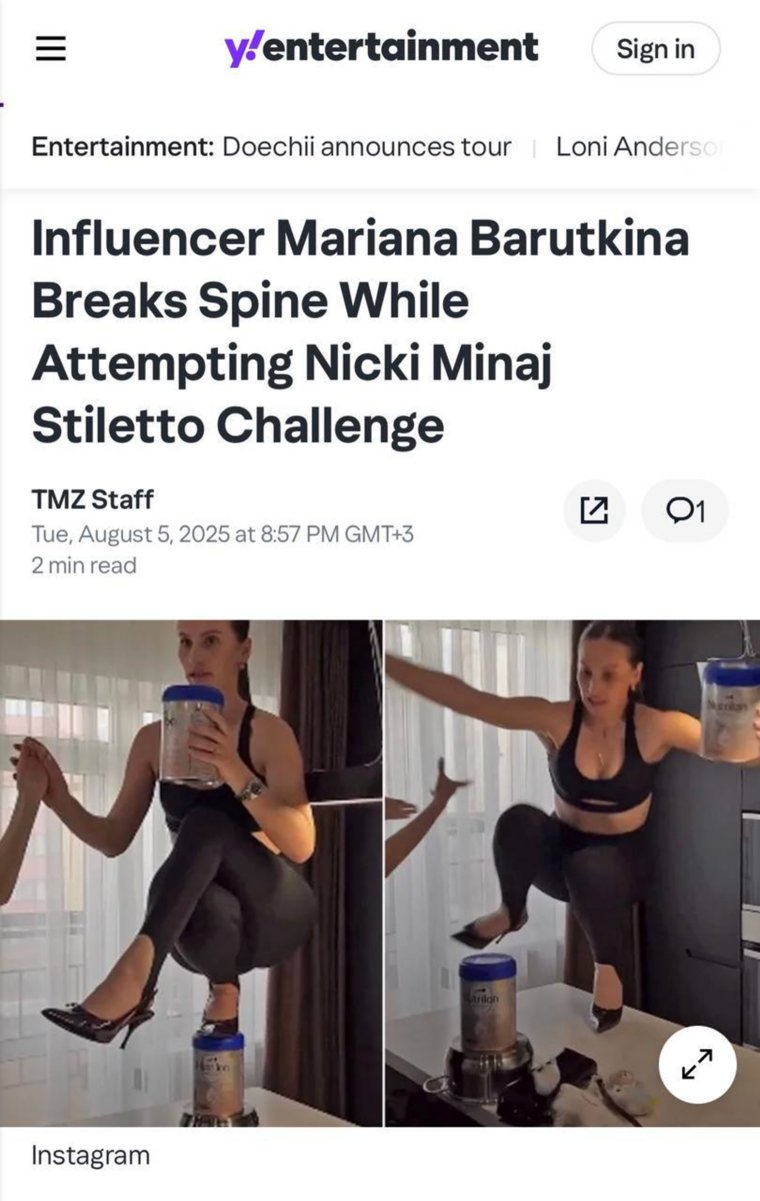760x1201 pixels.
Task: Share this article
Action: (593, 511)
